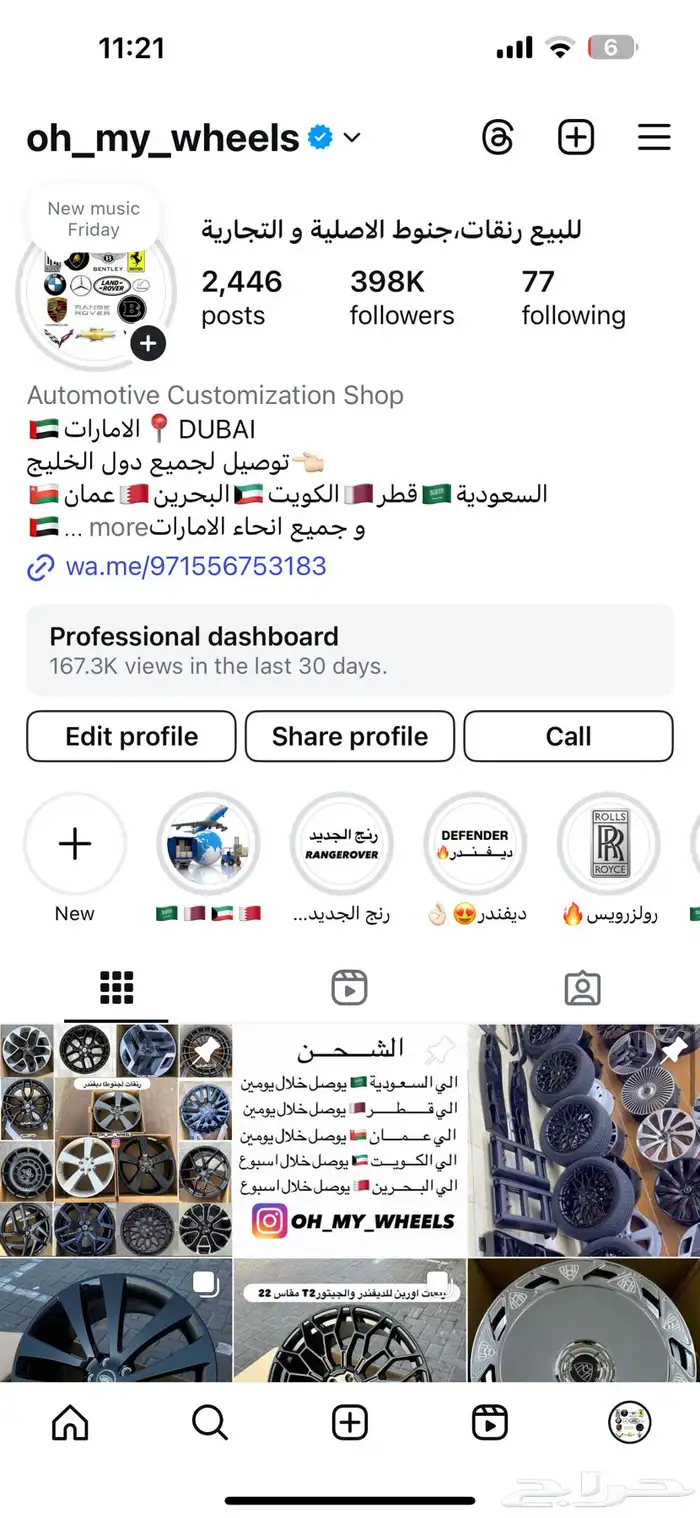Go to the Home feed
Viewport: 700px width, 1518px height.
[x=70, y=1422]
